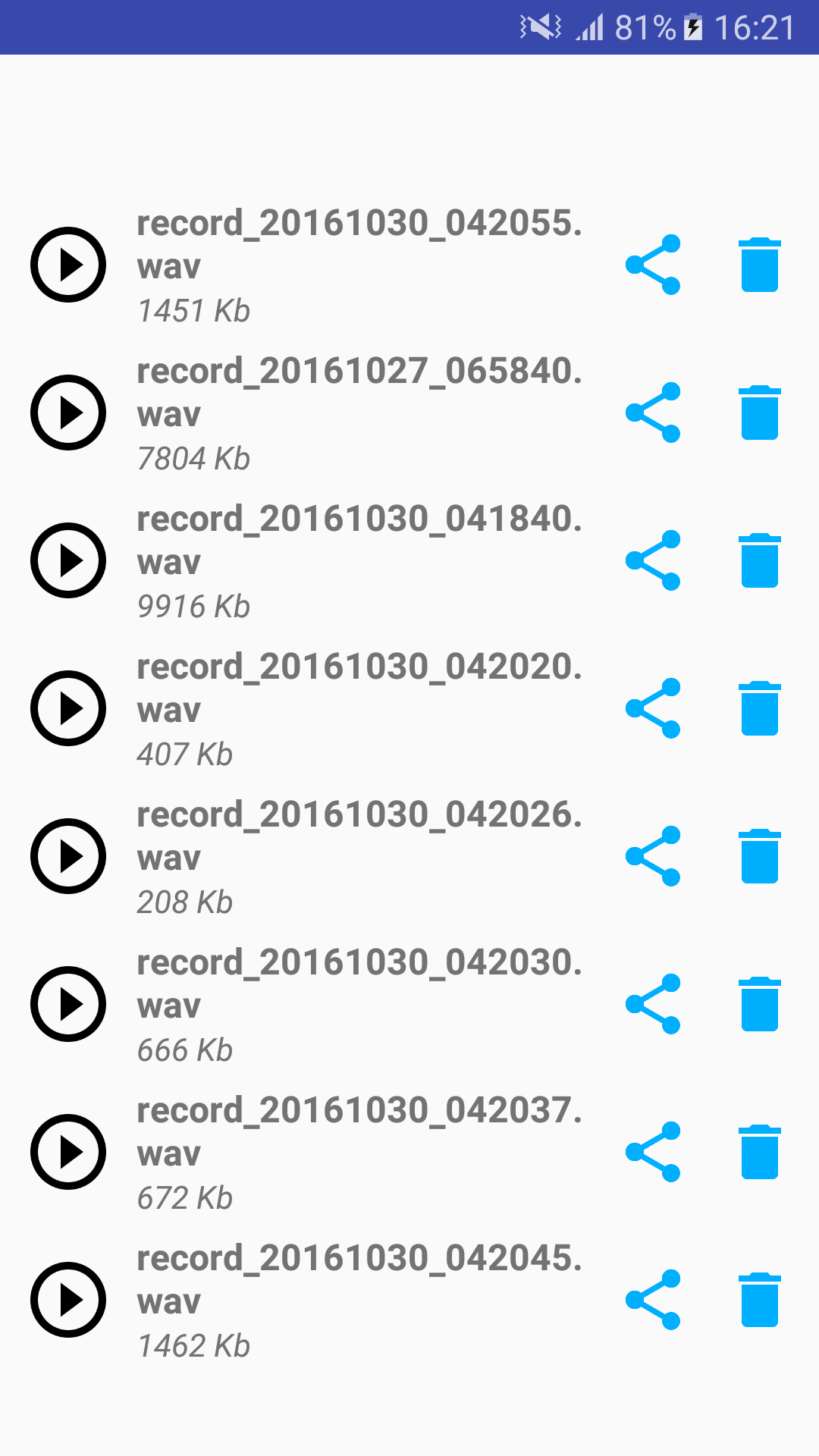Share record_20161030_042026.wav
This screenshot has width=819, height=1456.
(x=653, y=856)
